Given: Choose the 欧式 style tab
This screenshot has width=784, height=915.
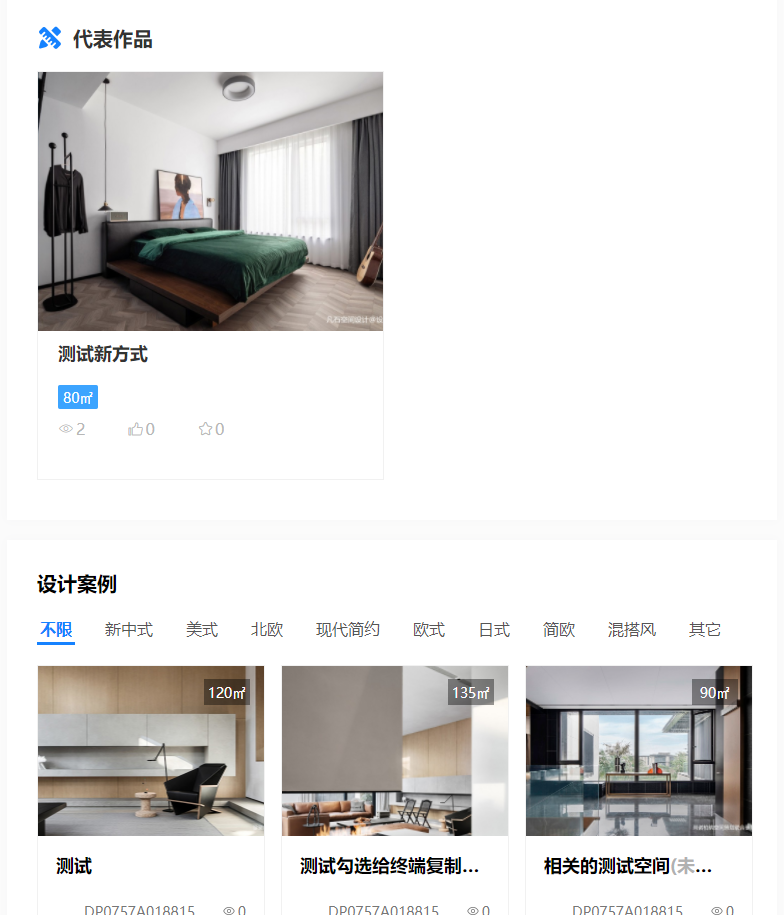Looking at the screenshot, I should [x=429, y=630].
